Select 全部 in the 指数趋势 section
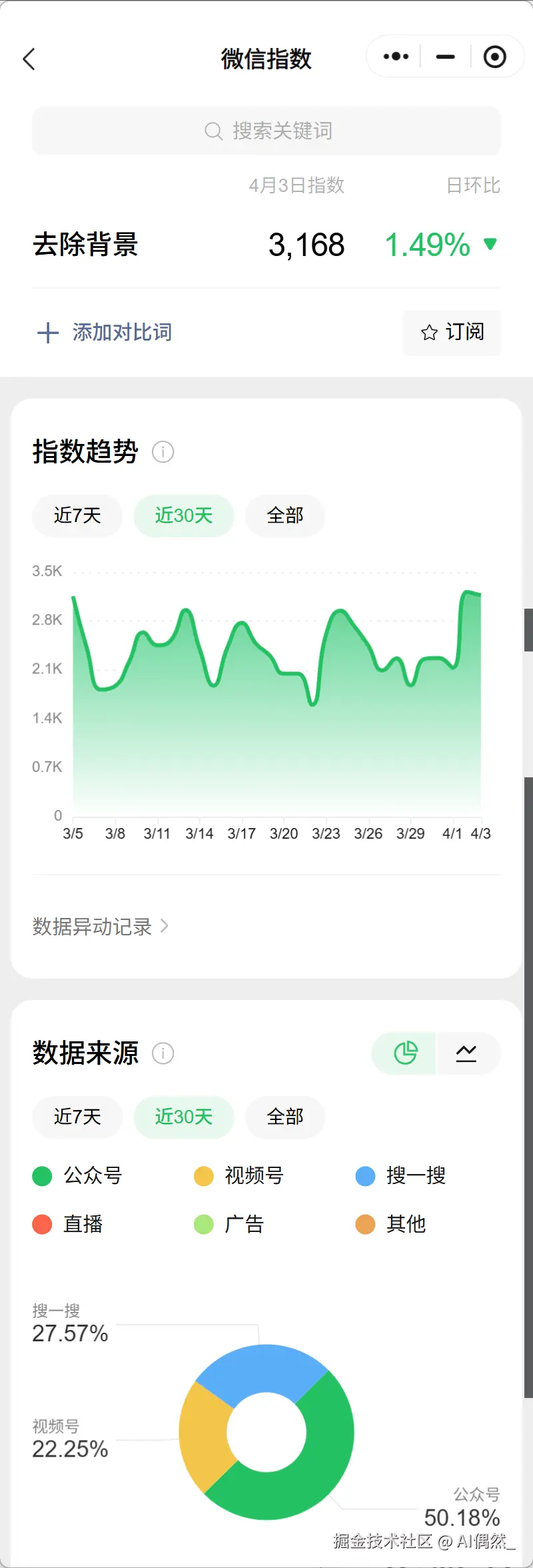533x1568 pixels. click(x=285, y=515)
